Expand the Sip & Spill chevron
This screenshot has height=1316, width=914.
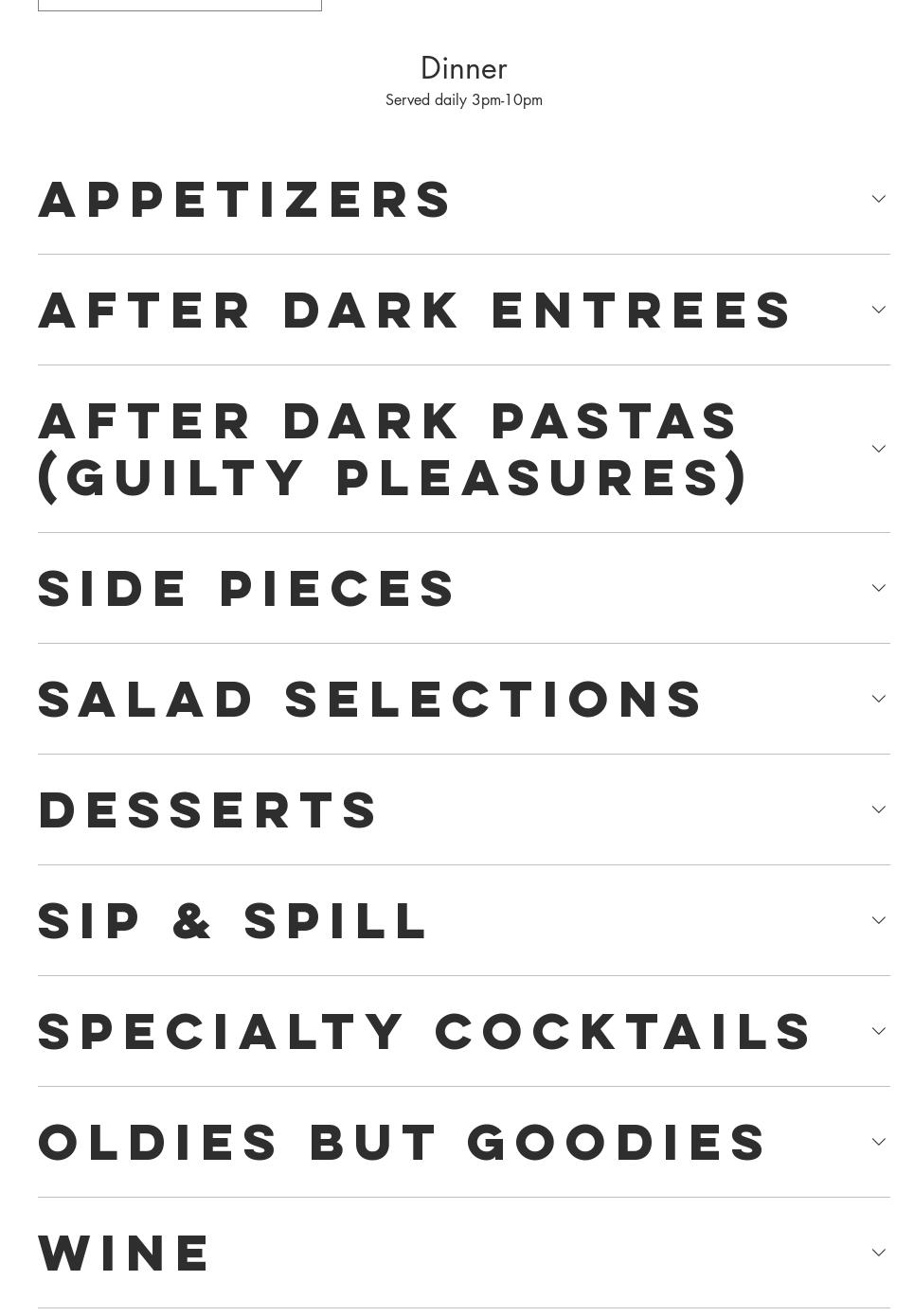point(878,919)
